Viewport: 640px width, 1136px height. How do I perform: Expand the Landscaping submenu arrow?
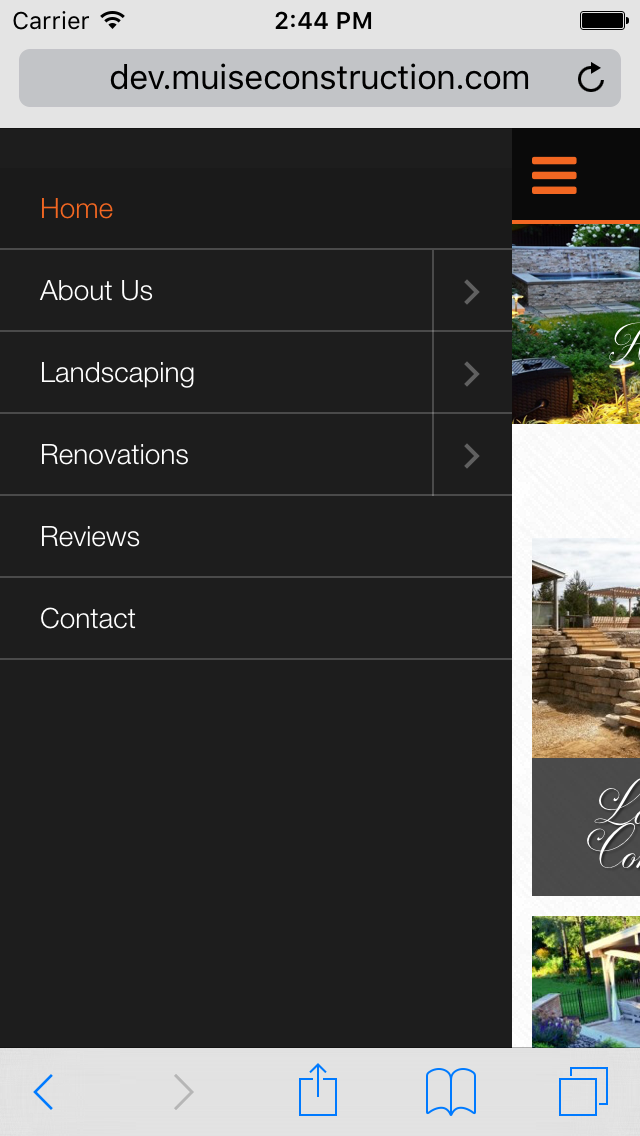[x=472, y=373]
